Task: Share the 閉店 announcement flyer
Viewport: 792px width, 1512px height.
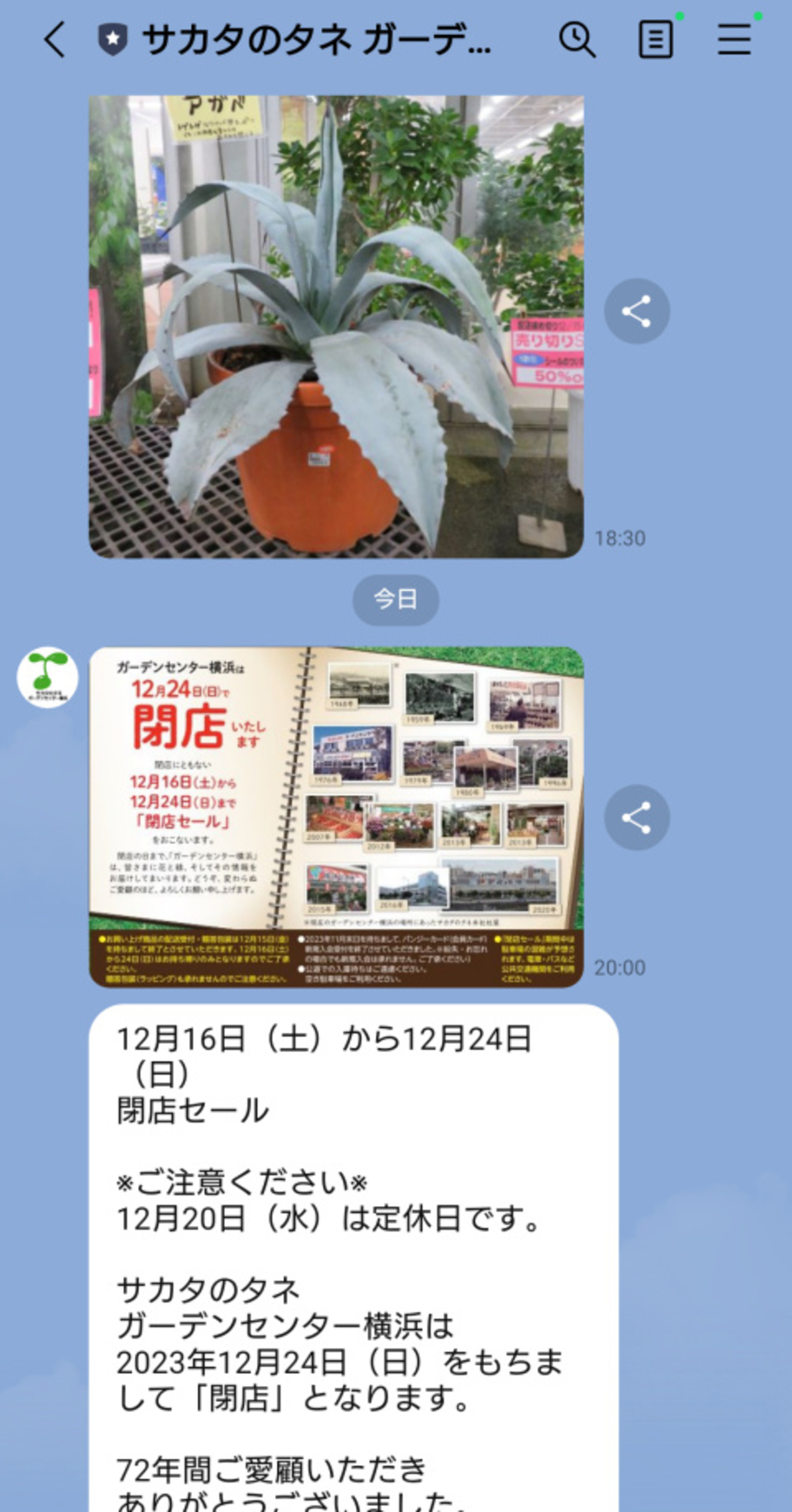Action: click(x=637, y=818)
